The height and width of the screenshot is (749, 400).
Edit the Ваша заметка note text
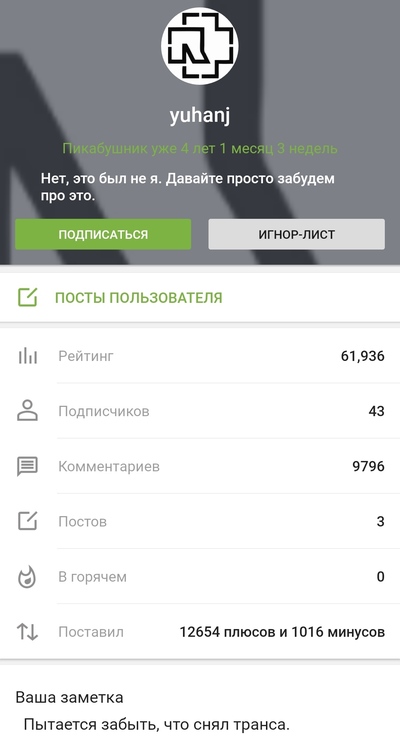tap(157, 725)
